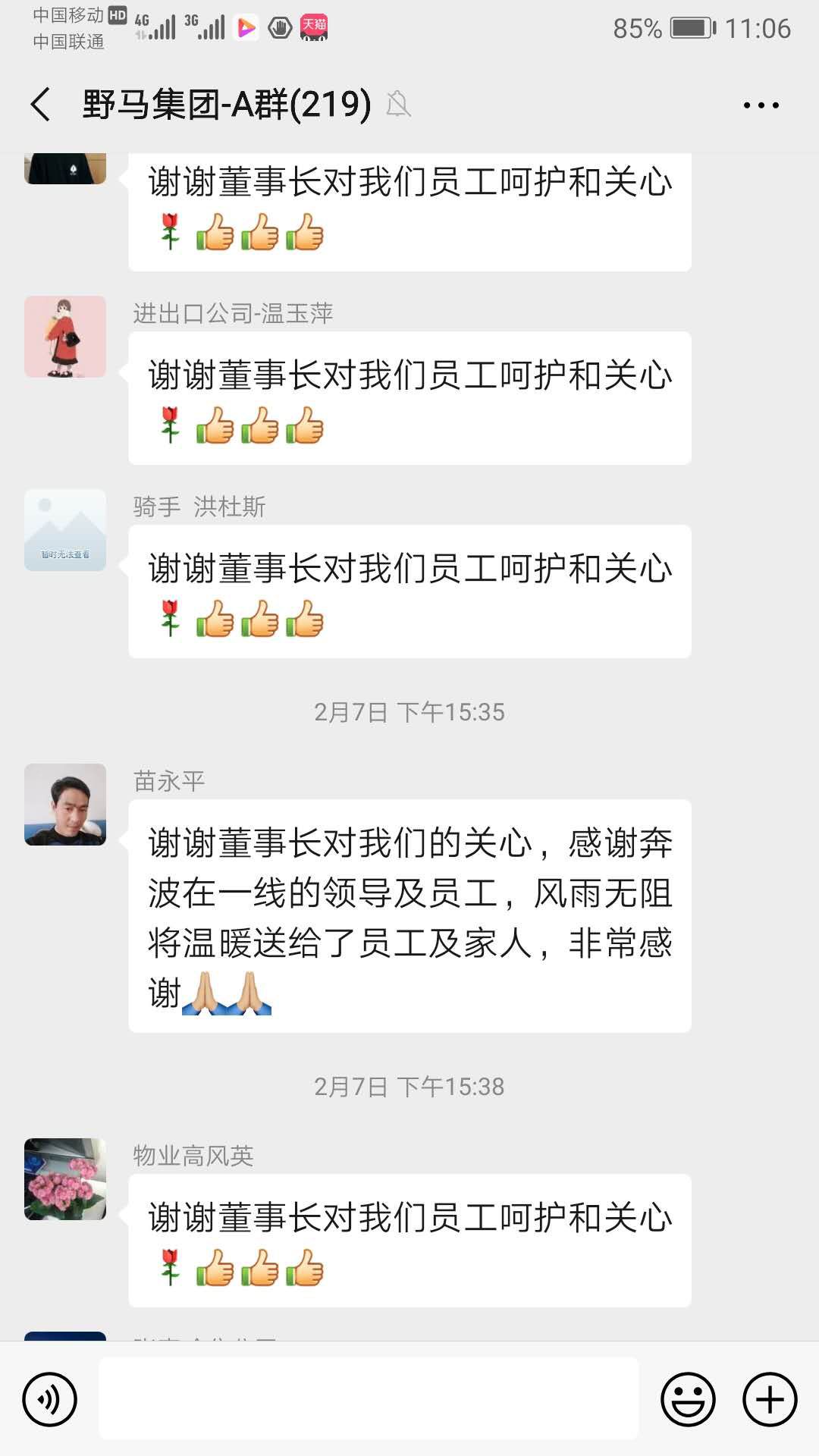Switch to voice input using the speaker icon

[x=52, y=1399]
